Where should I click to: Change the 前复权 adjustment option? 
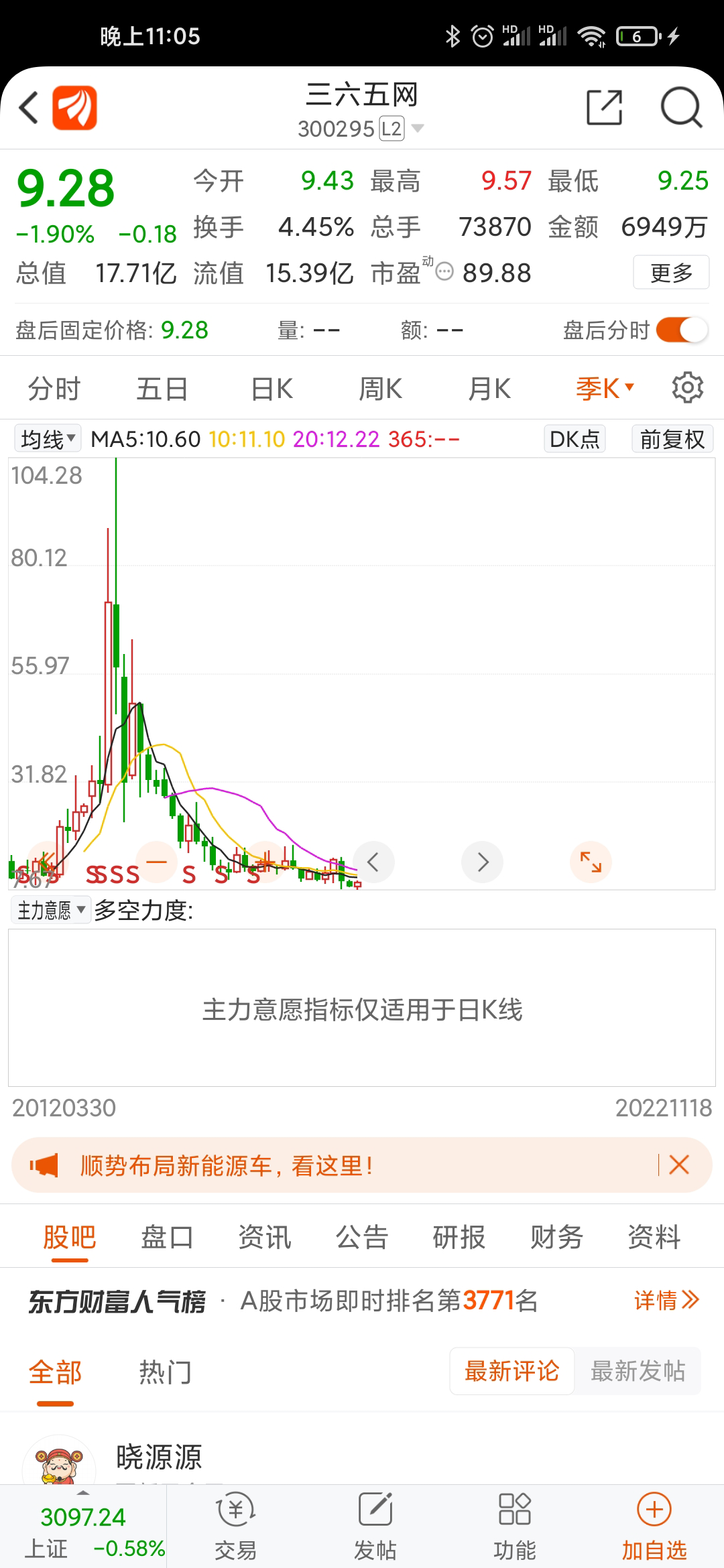pos(672,440)
